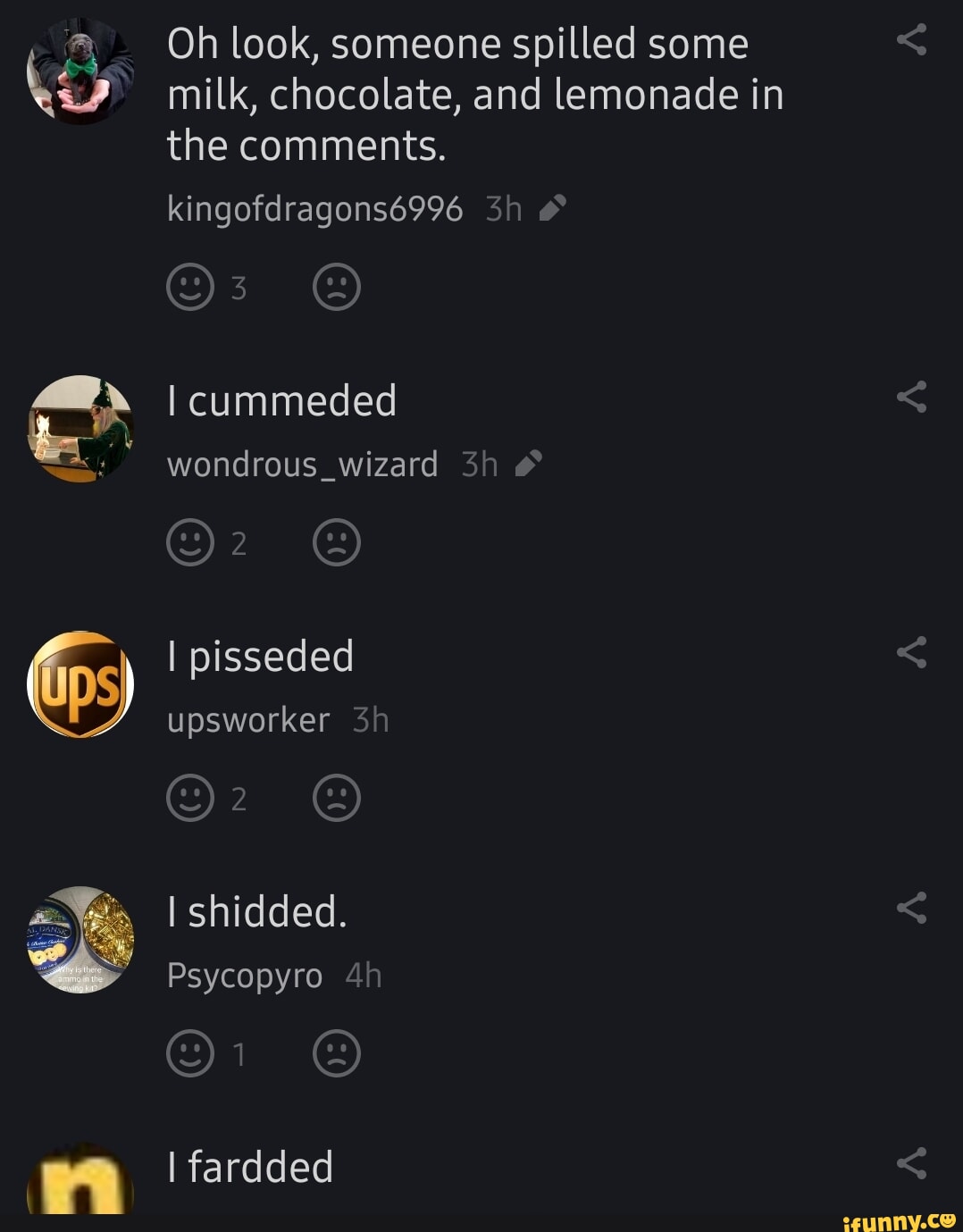The width and height of the screenshot is (963, 1232).
Task: Unsmile kingofdragons6996's comment
Action: tap(337, 287)
